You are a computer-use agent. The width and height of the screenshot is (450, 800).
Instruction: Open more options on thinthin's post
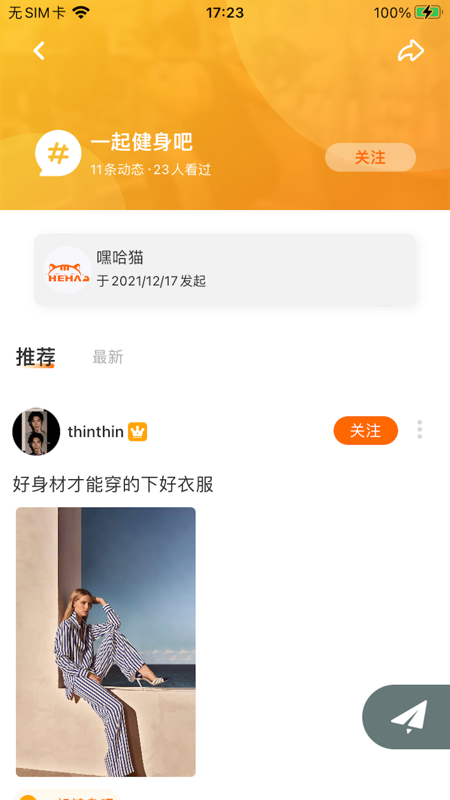(419, 430)
